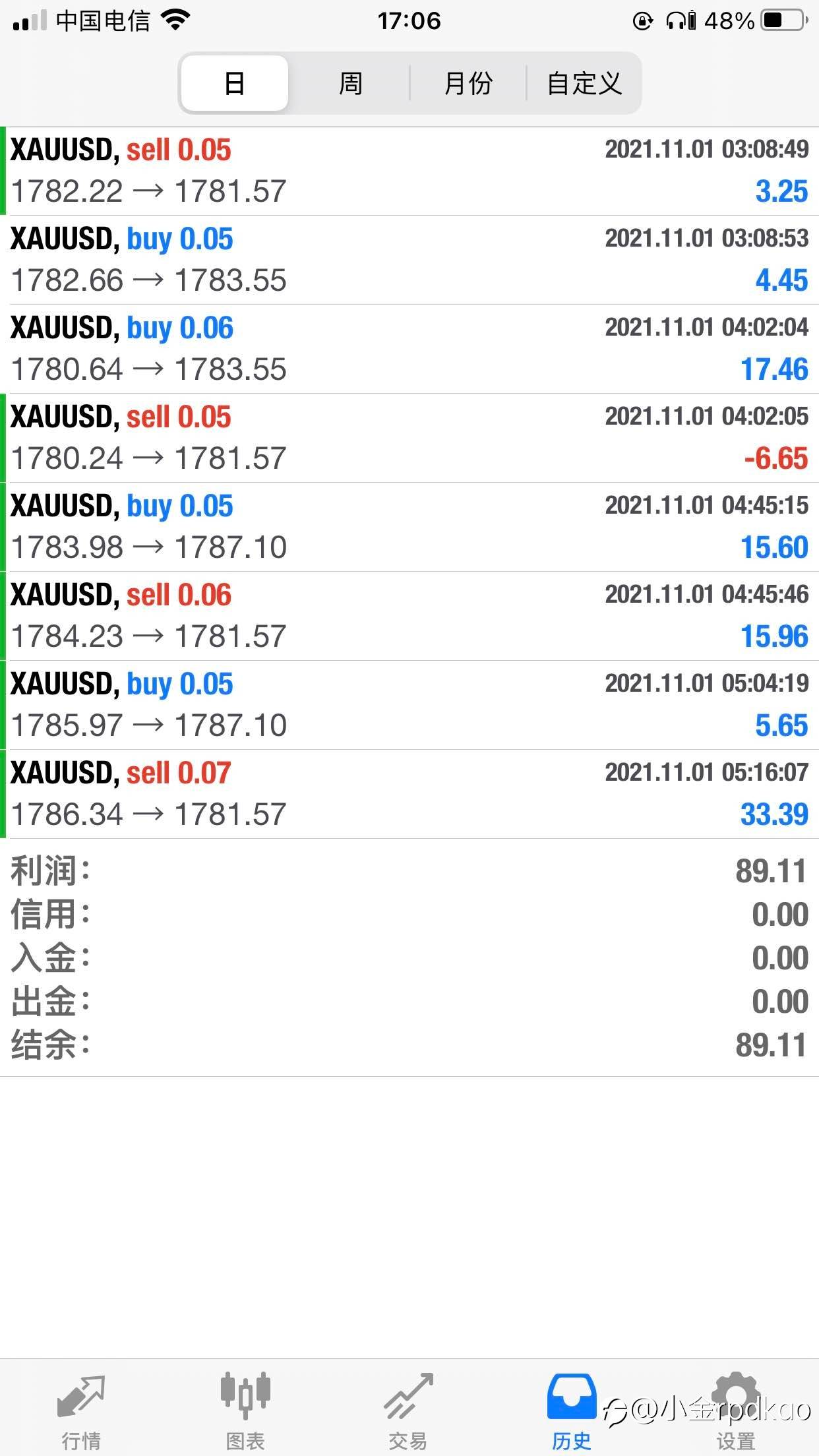Select the 日 (day) period segment
Viewport: 819px width, 1456px height.
pyautogui.click(x=235, y=83)
